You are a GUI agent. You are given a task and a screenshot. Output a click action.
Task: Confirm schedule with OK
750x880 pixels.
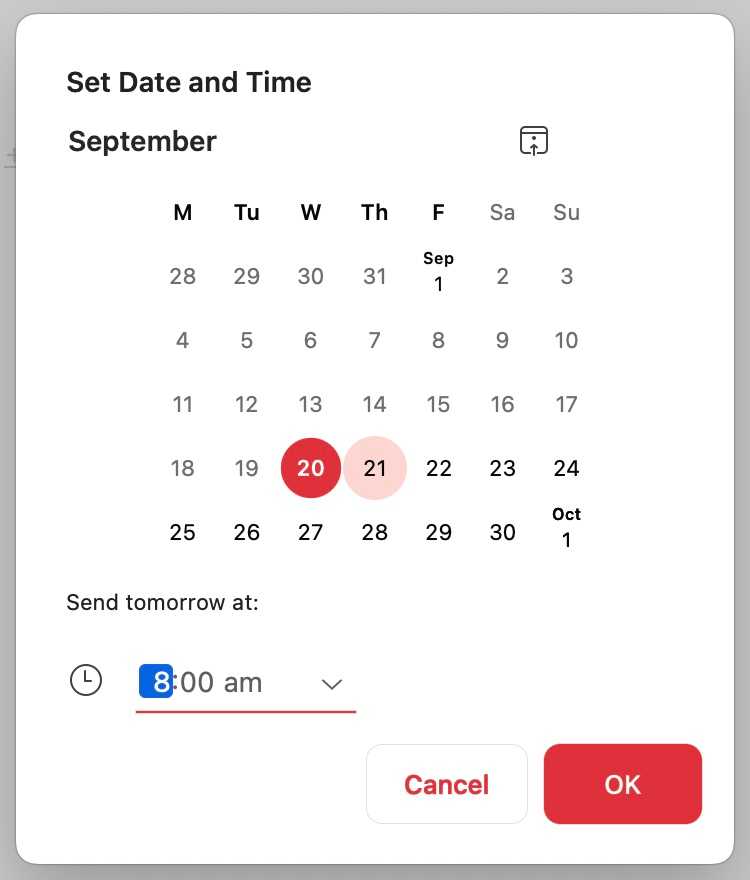point(622,784)
